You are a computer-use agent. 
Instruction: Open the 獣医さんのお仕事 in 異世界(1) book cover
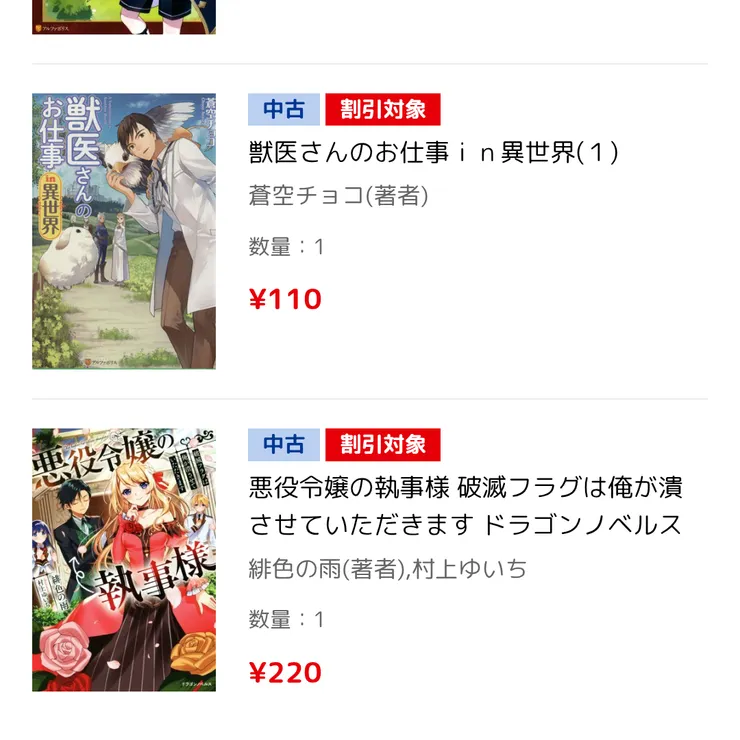coord(124,231)
